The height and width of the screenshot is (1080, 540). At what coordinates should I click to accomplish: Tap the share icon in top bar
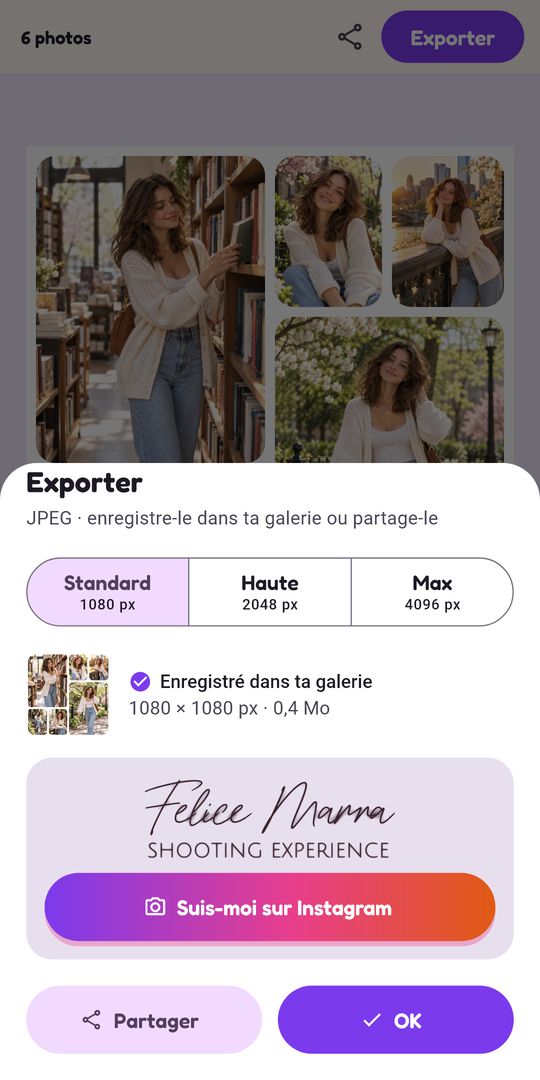pyautogui.click(x=350, y=37)
